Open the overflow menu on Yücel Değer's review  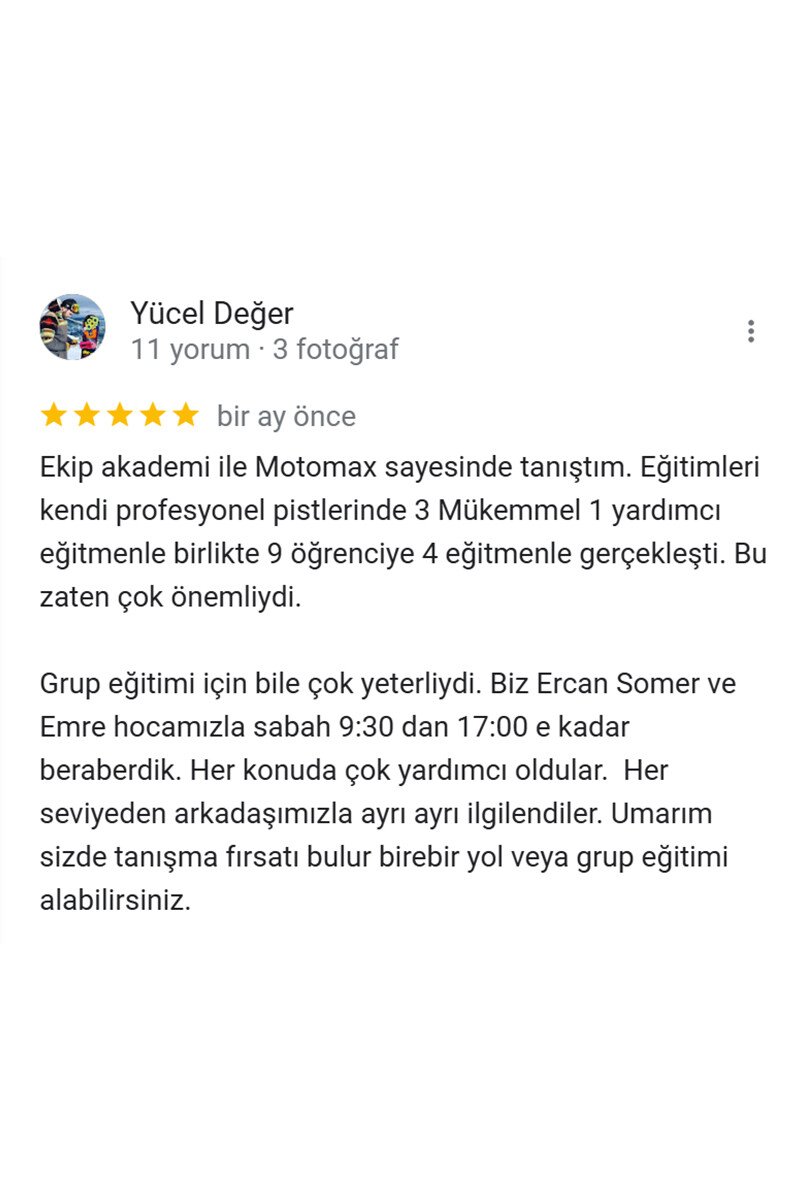point(750,331)
